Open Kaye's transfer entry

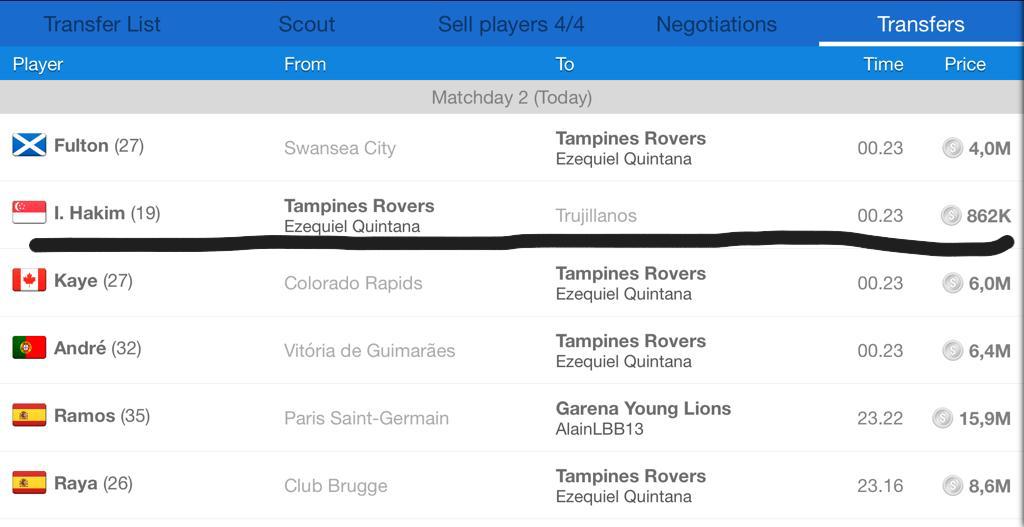click(511, 282)
